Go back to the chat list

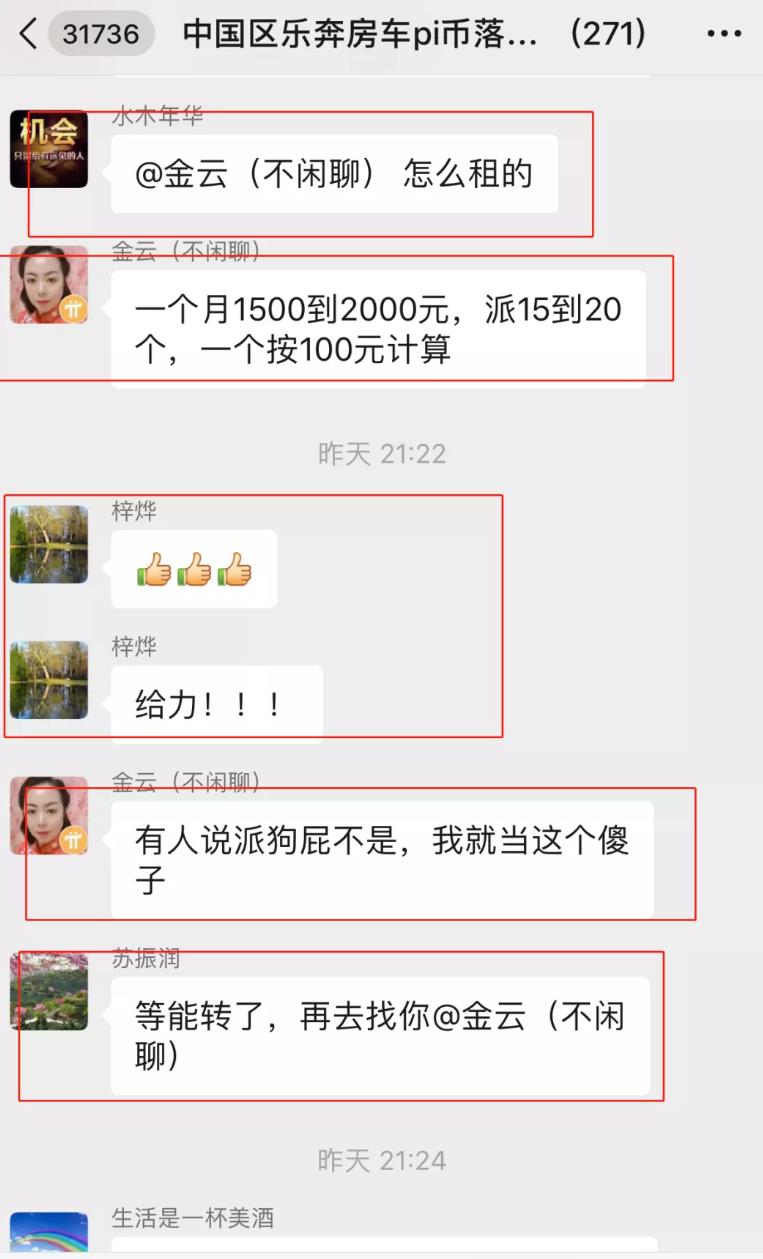click(x=28, y=34)
